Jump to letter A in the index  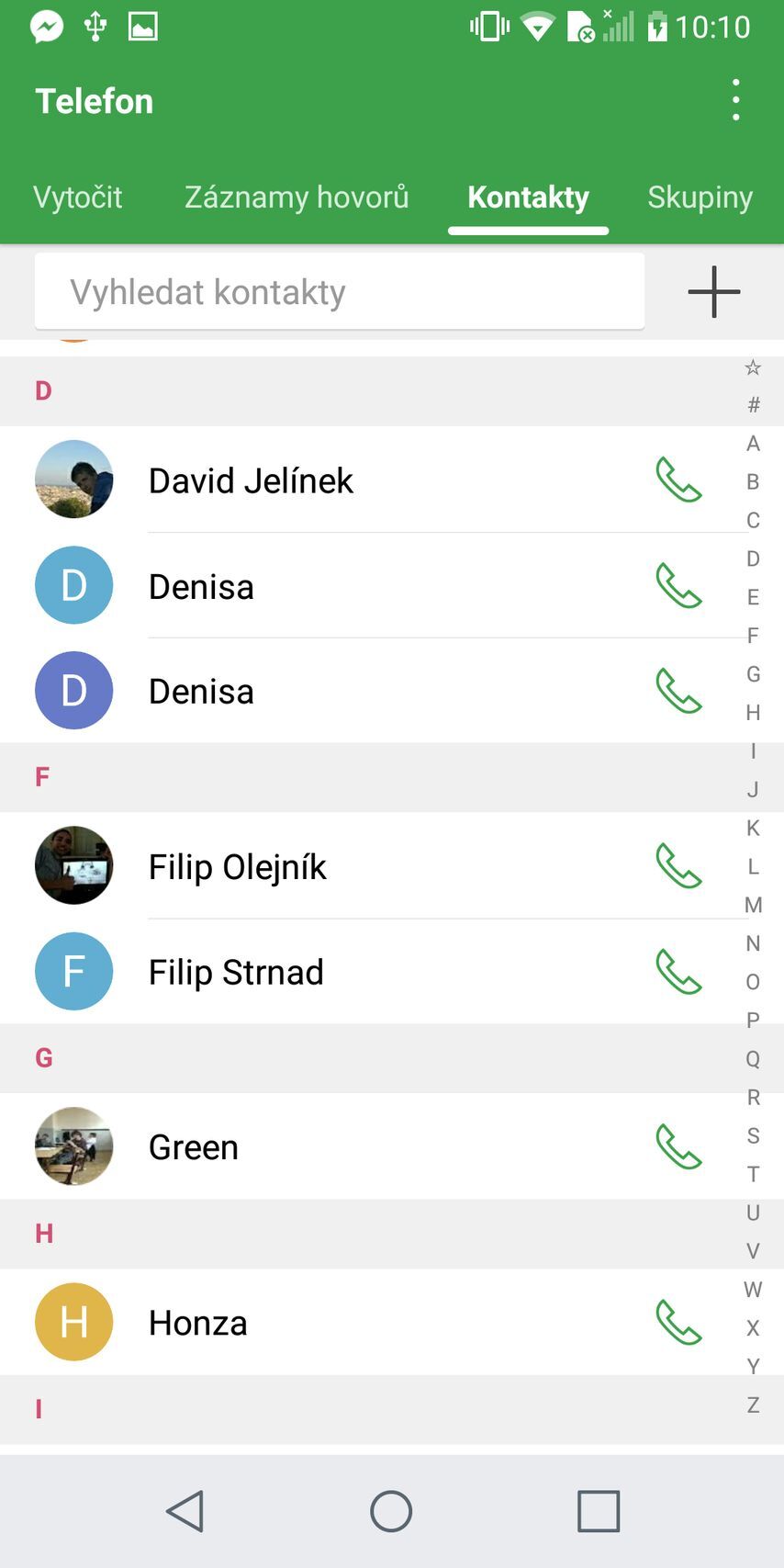[x=752, y=443]
